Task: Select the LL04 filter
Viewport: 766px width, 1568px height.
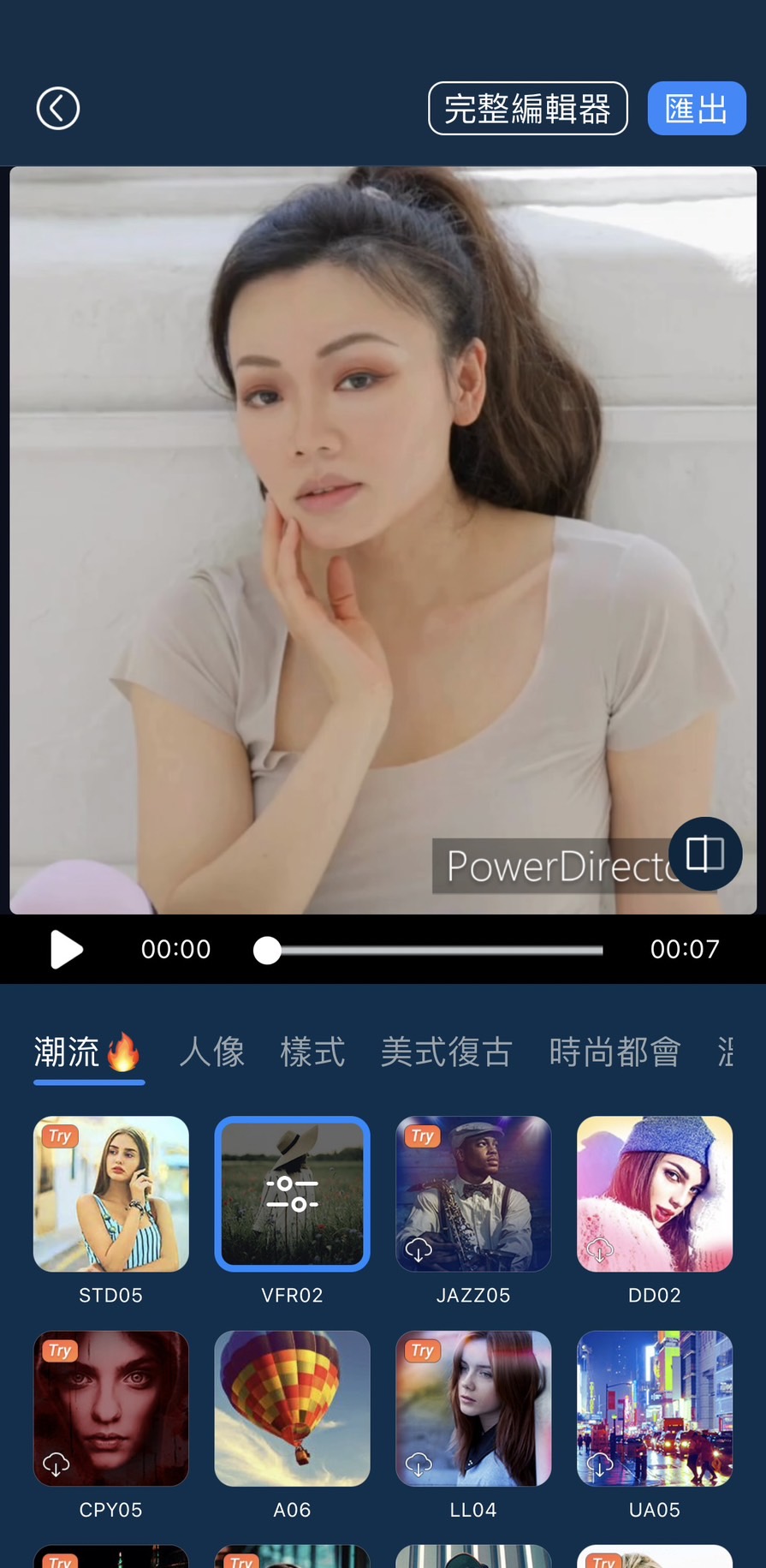Action: [473, 1408]
